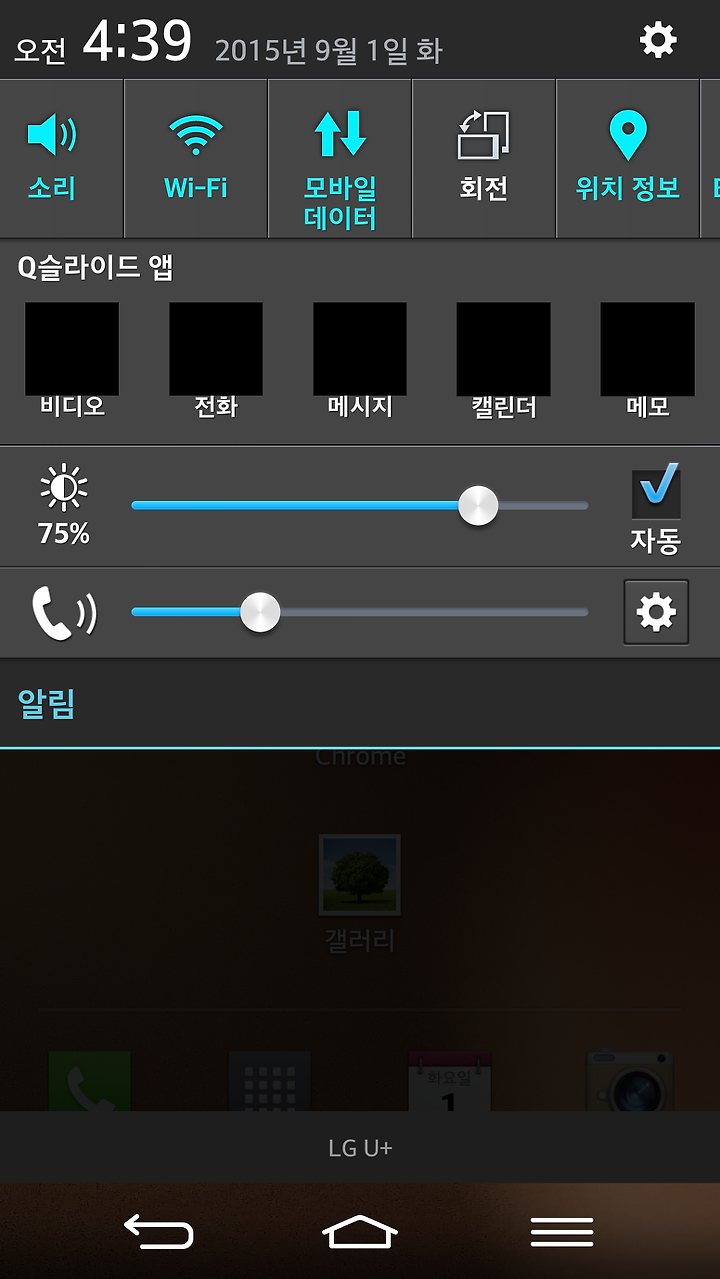Tap the call volume slider track
The image size is (720, 1279).
360,612
